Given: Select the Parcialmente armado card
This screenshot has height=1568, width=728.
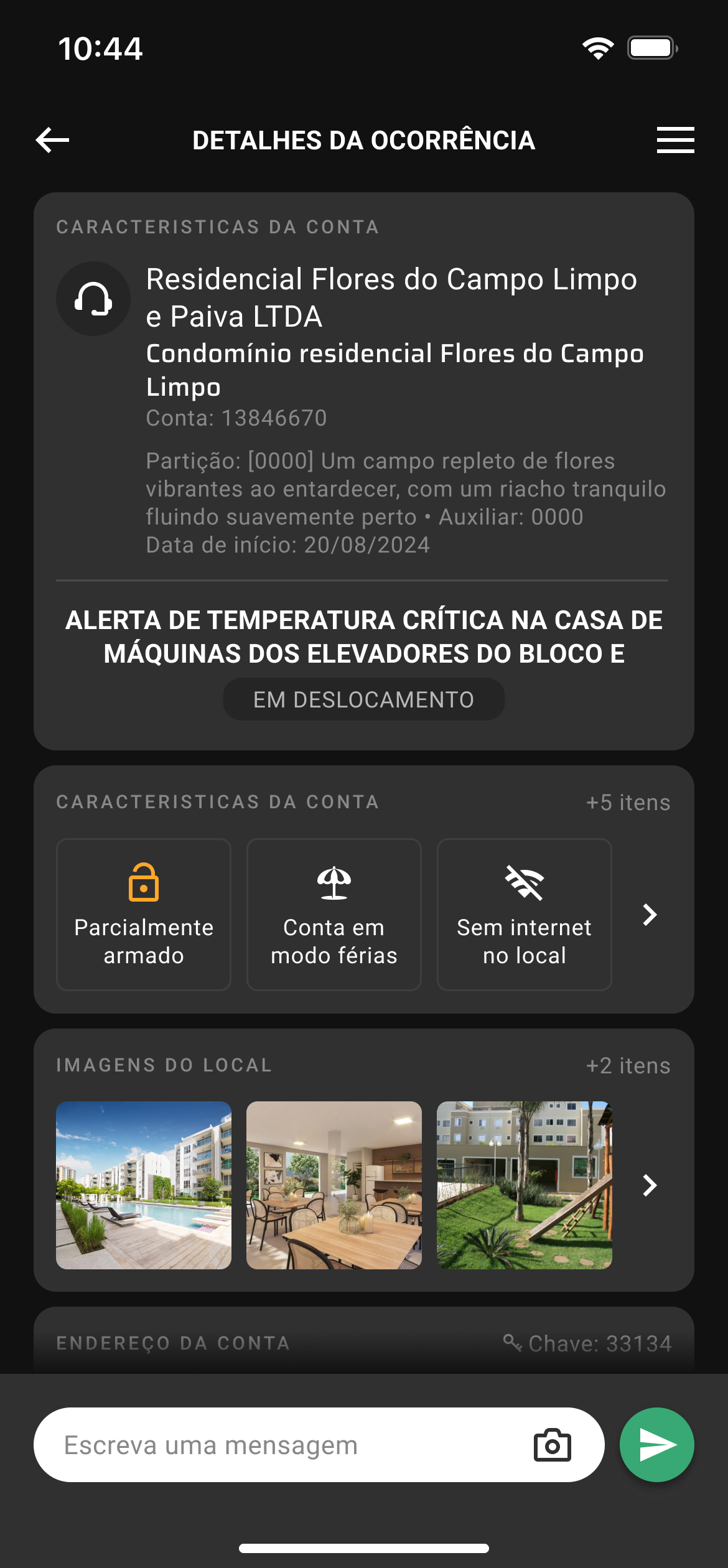Looking at the screenshot, I should click(x=144, y=914).
